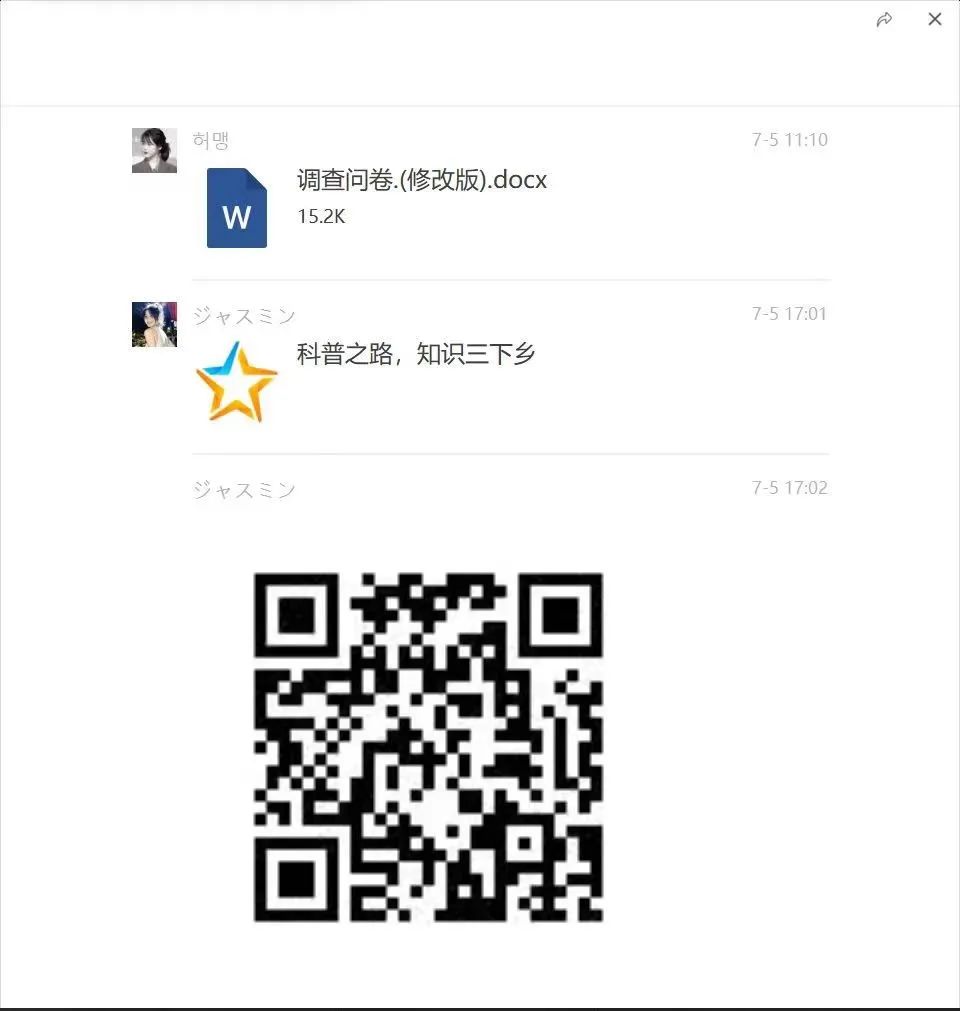This screenshot has width=960, height=1011.
Task: Open the 科普之路，知识三下乡 shared link
Action: [416, 354]
